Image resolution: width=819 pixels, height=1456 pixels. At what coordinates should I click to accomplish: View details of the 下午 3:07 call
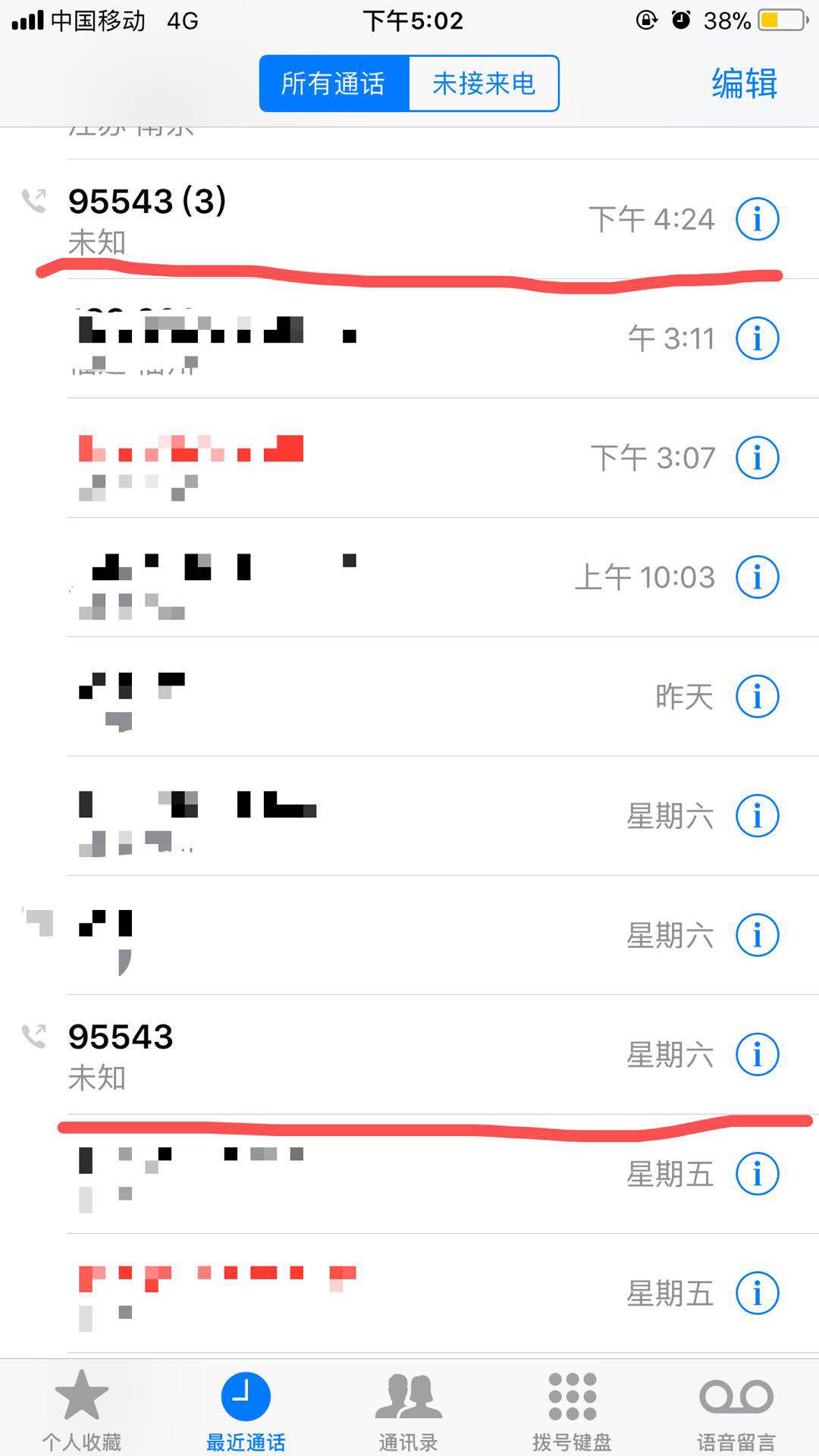(x=758, y=458)
